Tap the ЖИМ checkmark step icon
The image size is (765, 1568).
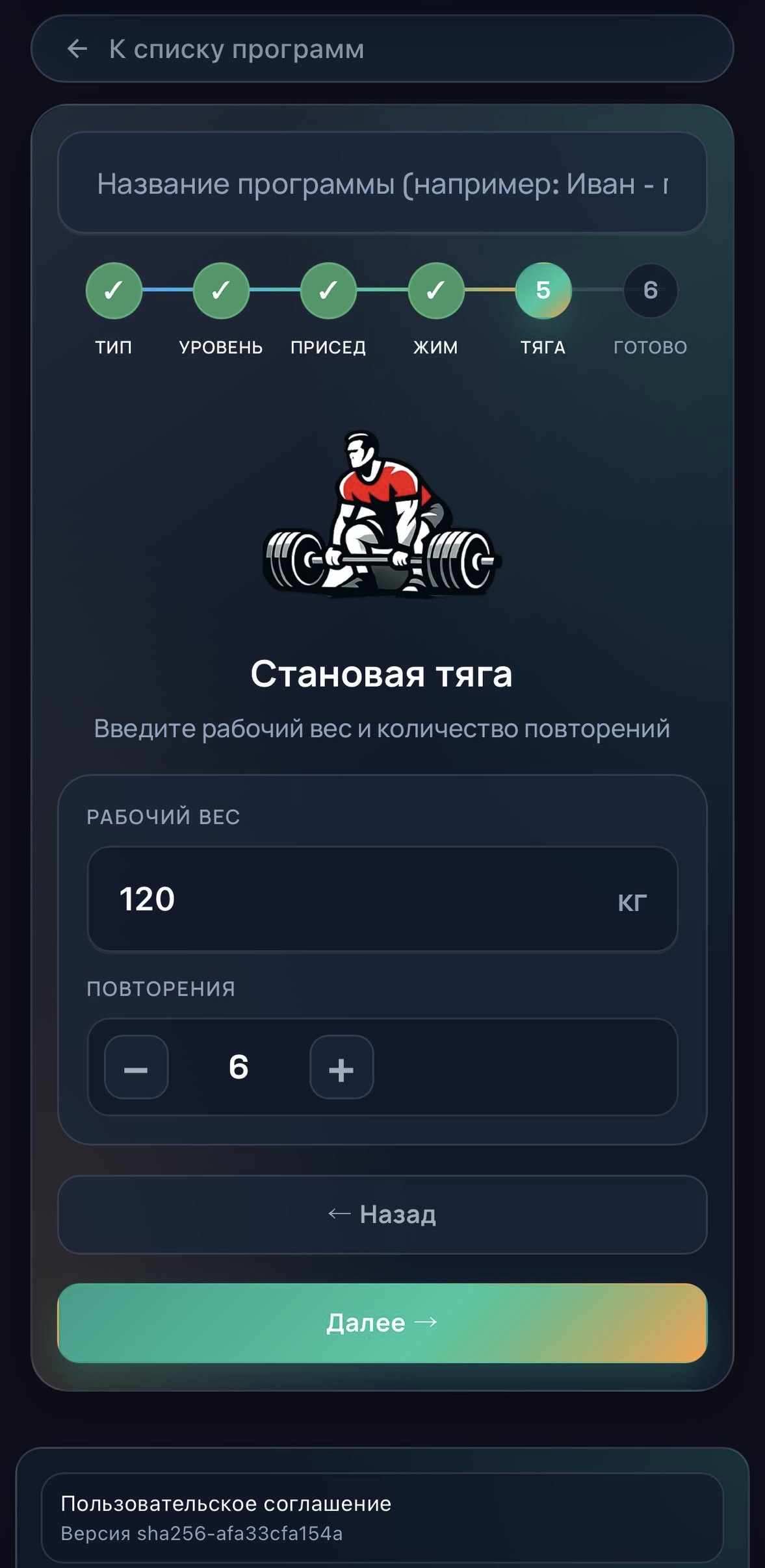435,292
